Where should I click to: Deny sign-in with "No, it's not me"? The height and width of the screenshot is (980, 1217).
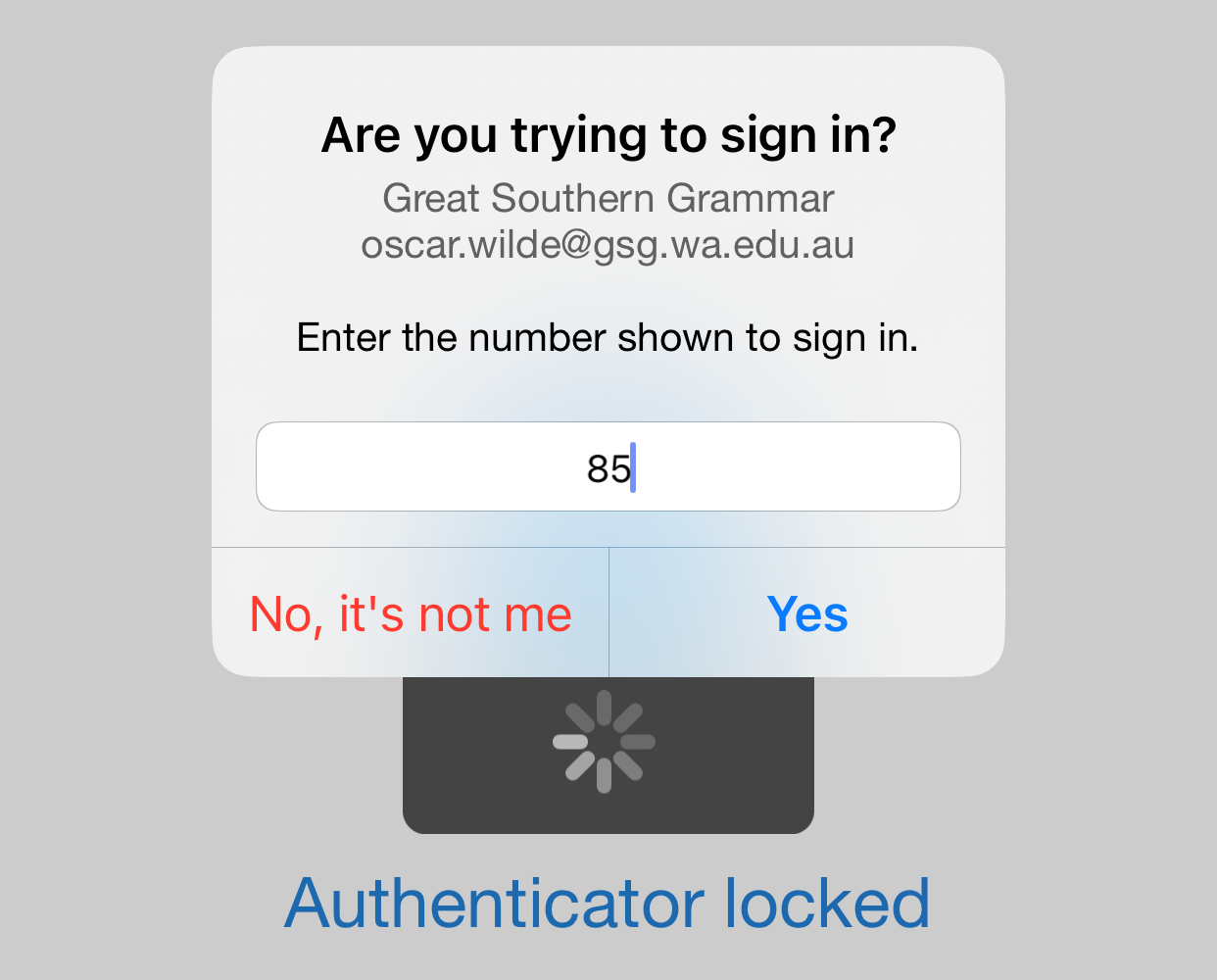(x=411, y=614)
